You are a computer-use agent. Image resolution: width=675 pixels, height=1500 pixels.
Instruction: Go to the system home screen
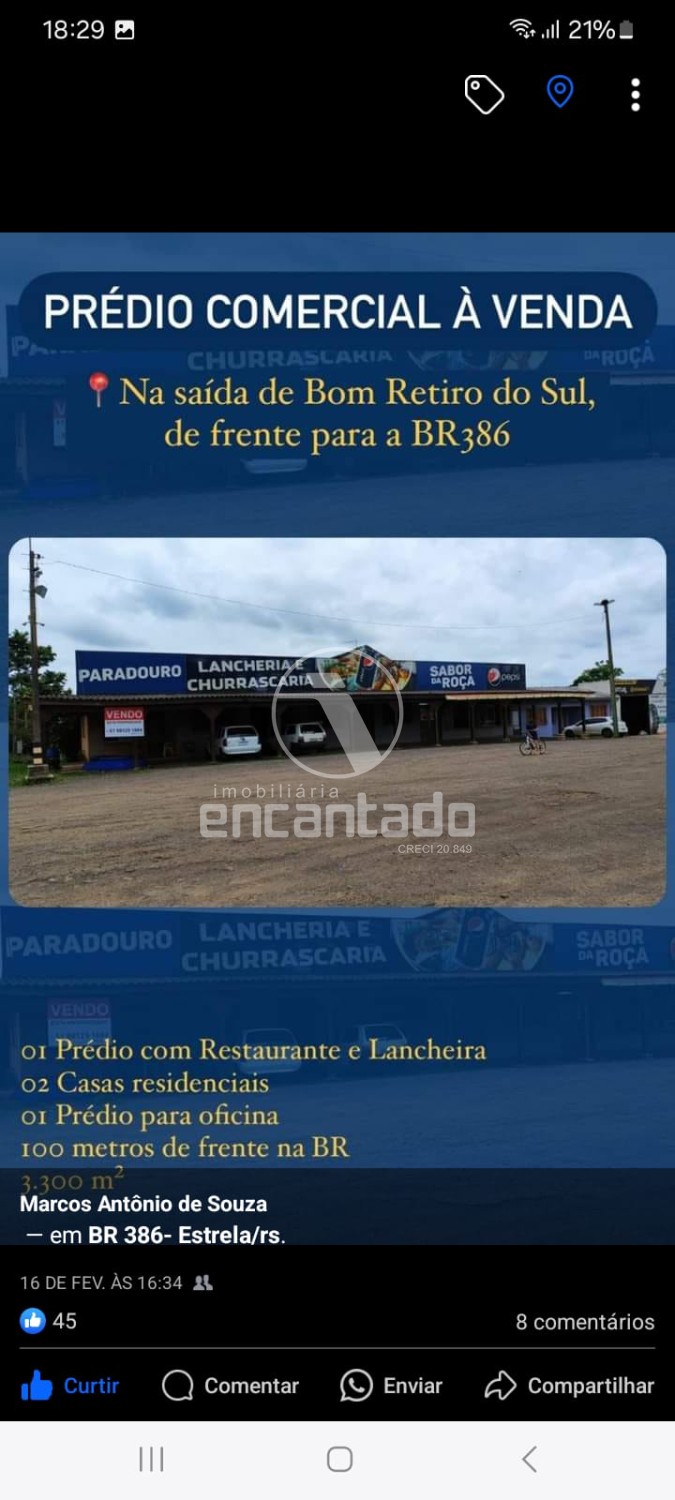(339, 1459)
